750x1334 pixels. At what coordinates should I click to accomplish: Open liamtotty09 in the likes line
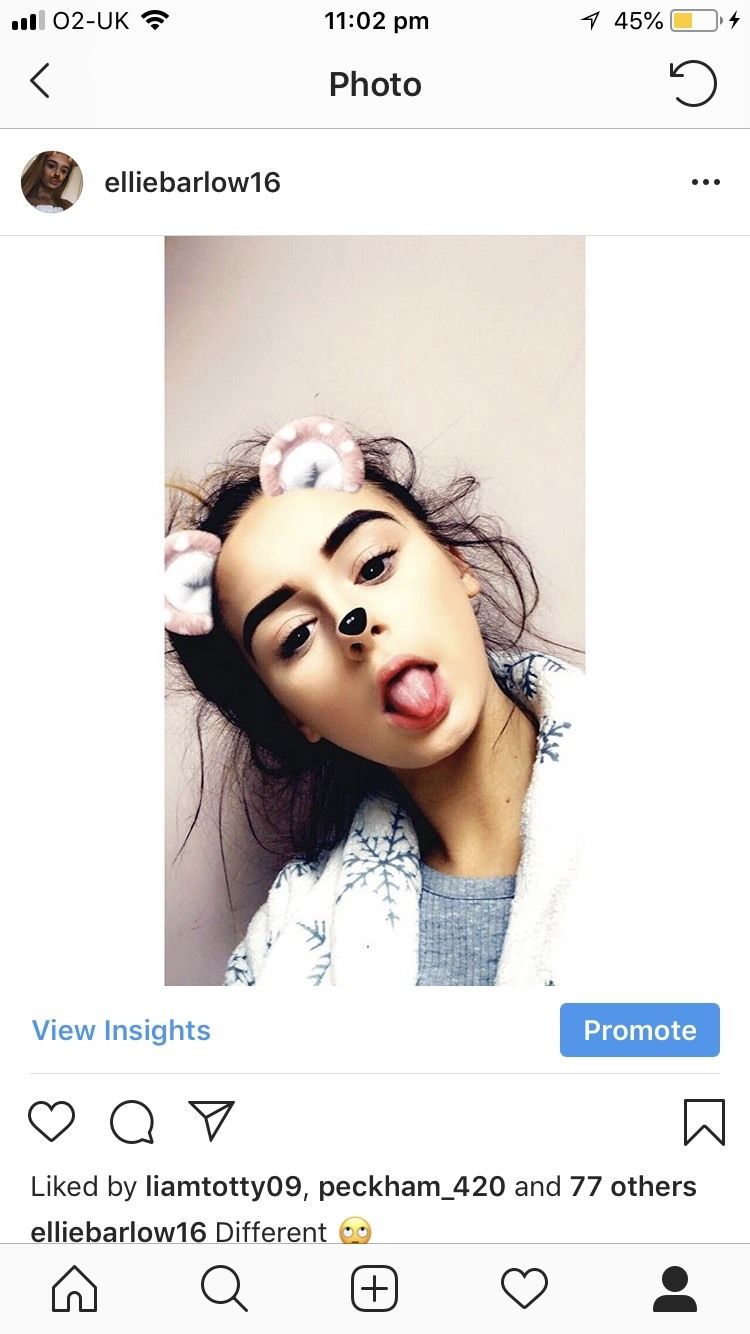point(223,1187)
